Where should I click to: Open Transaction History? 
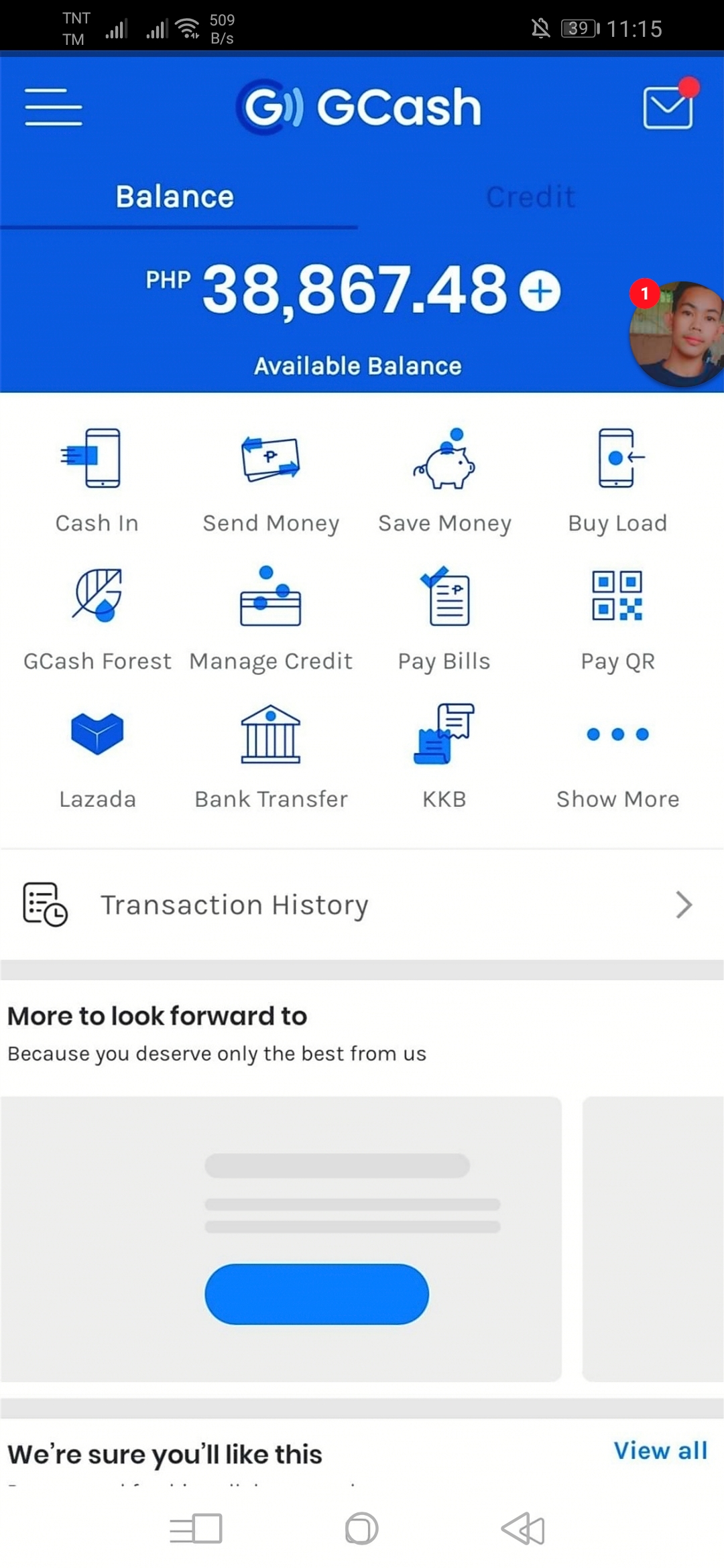[362, 905]
